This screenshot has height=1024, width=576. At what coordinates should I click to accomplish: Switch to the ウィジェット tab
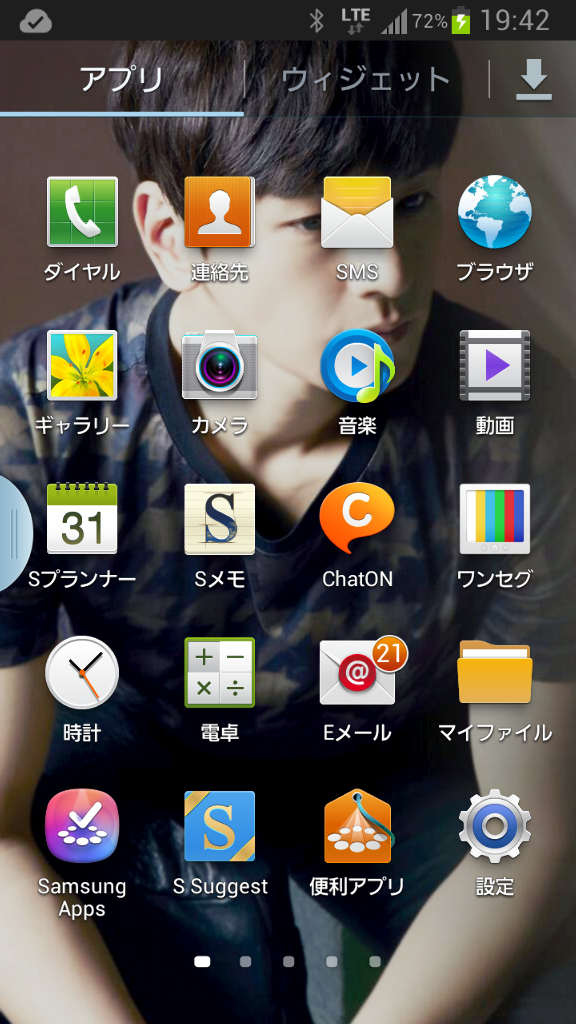coord(366,80)
